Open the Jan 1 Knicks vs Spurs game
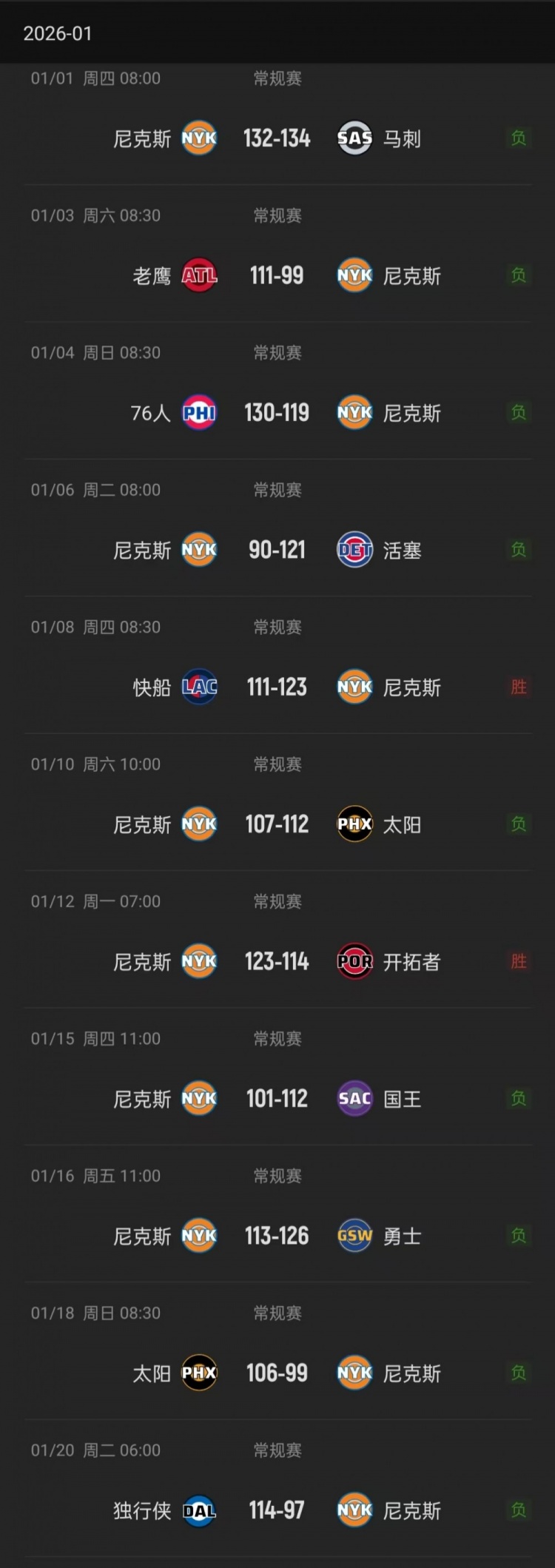The image size is (555, 1568). click(x=277, y=138)
